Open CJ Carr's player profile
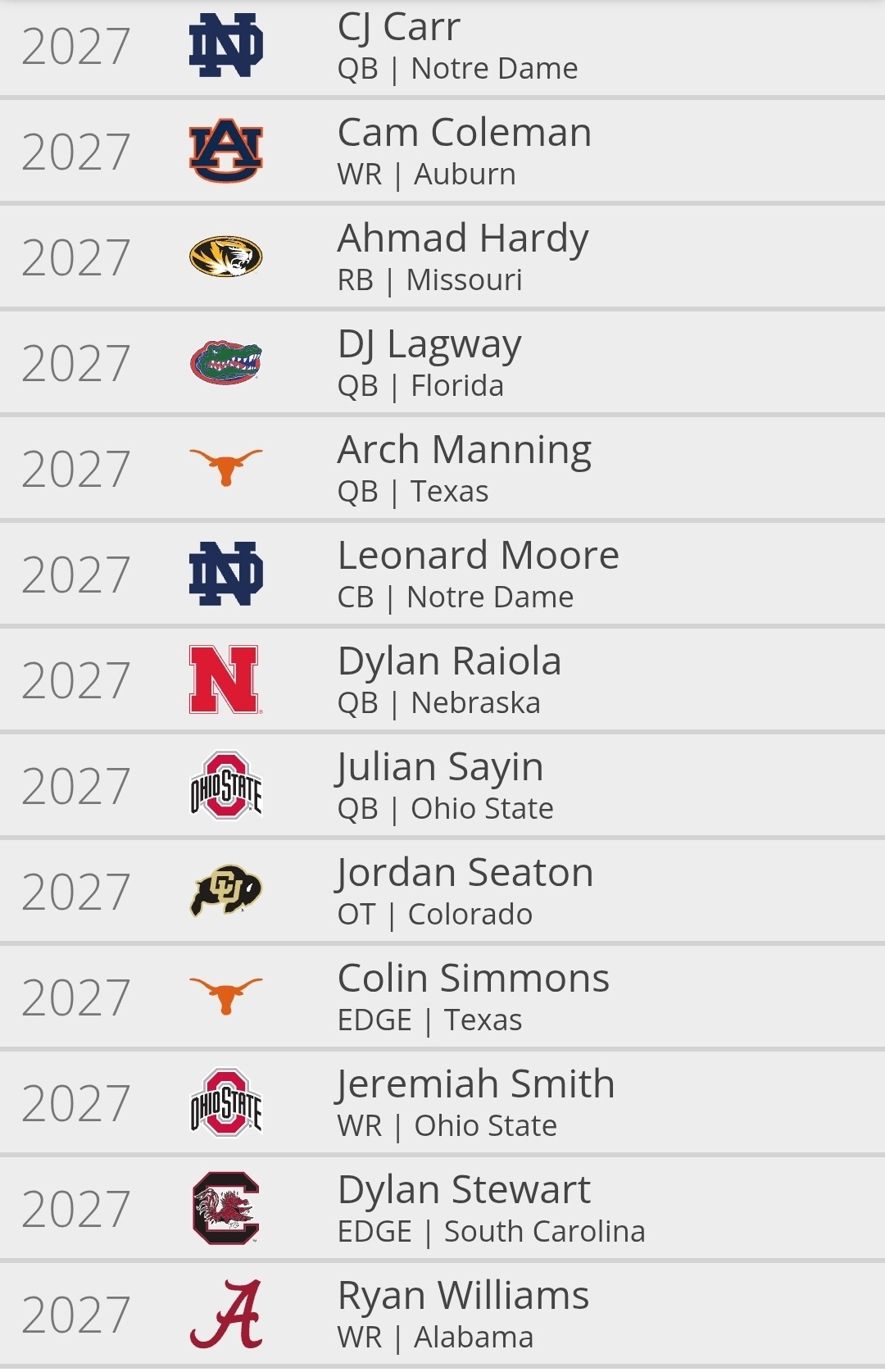Screen dimensions: 885x1372 399,29
